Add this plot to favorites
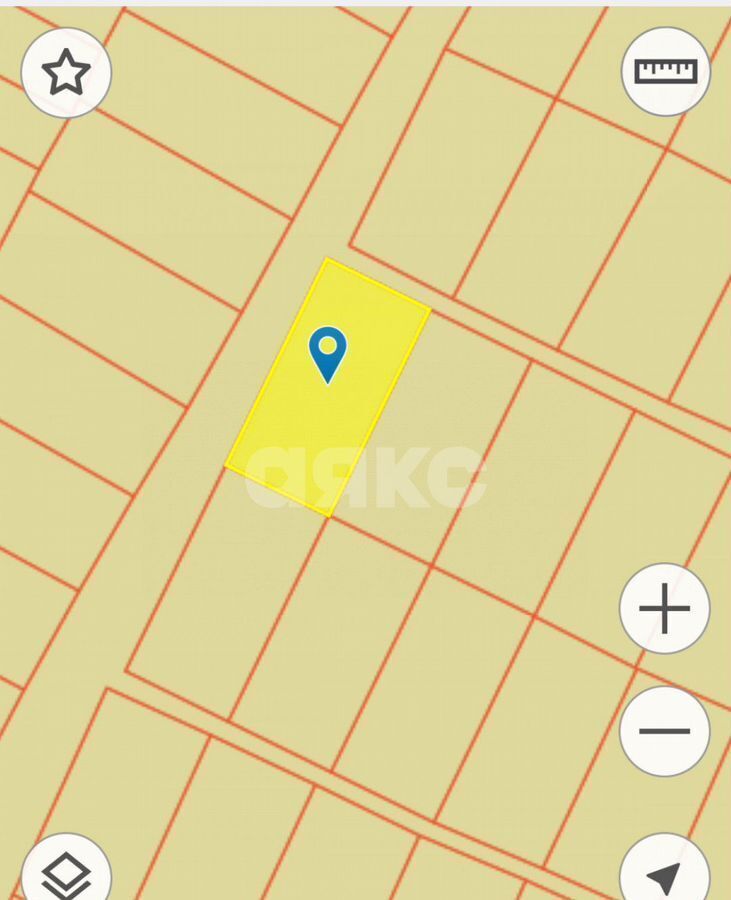 (x=66, y=73)
